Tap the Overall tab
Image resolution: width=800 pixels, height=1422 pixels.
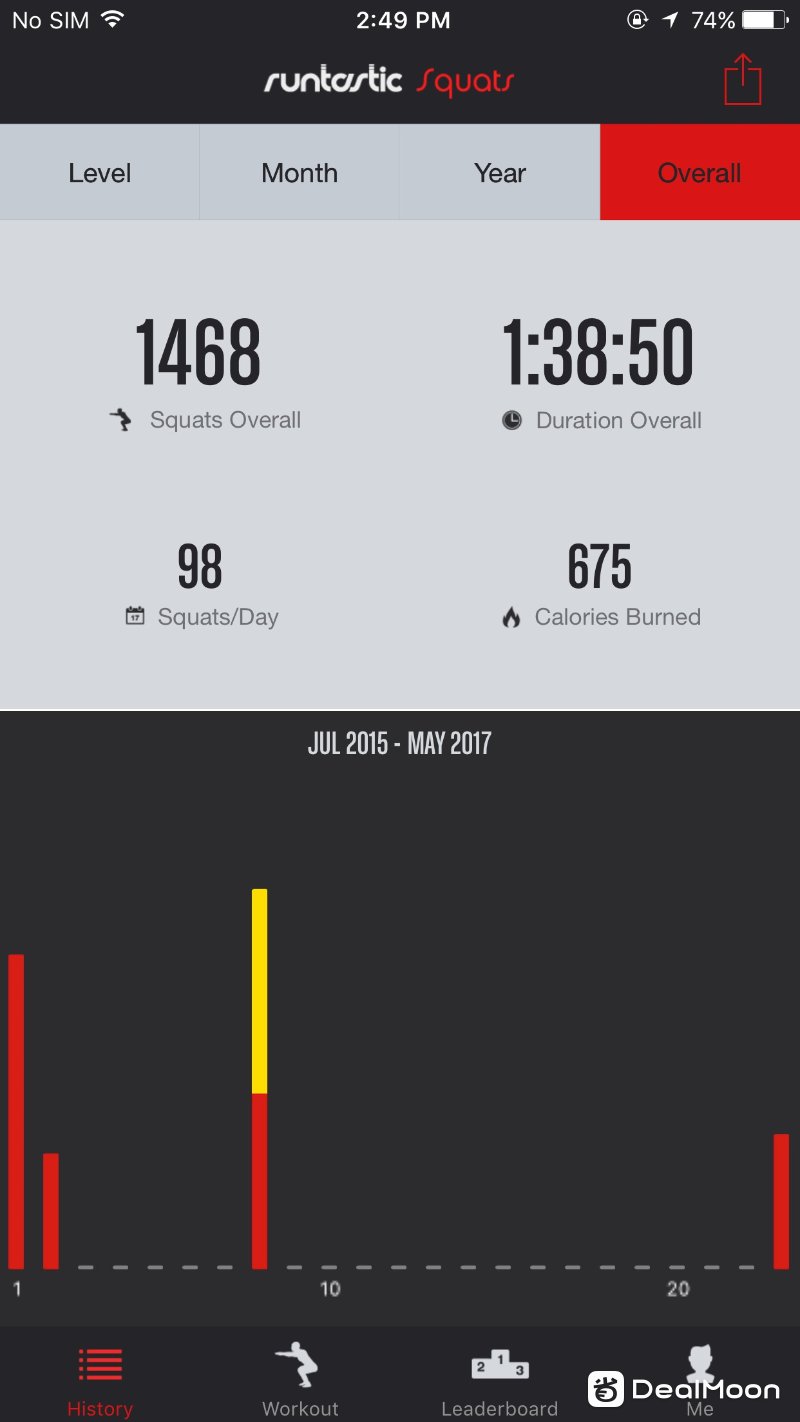tap(700, 172)
